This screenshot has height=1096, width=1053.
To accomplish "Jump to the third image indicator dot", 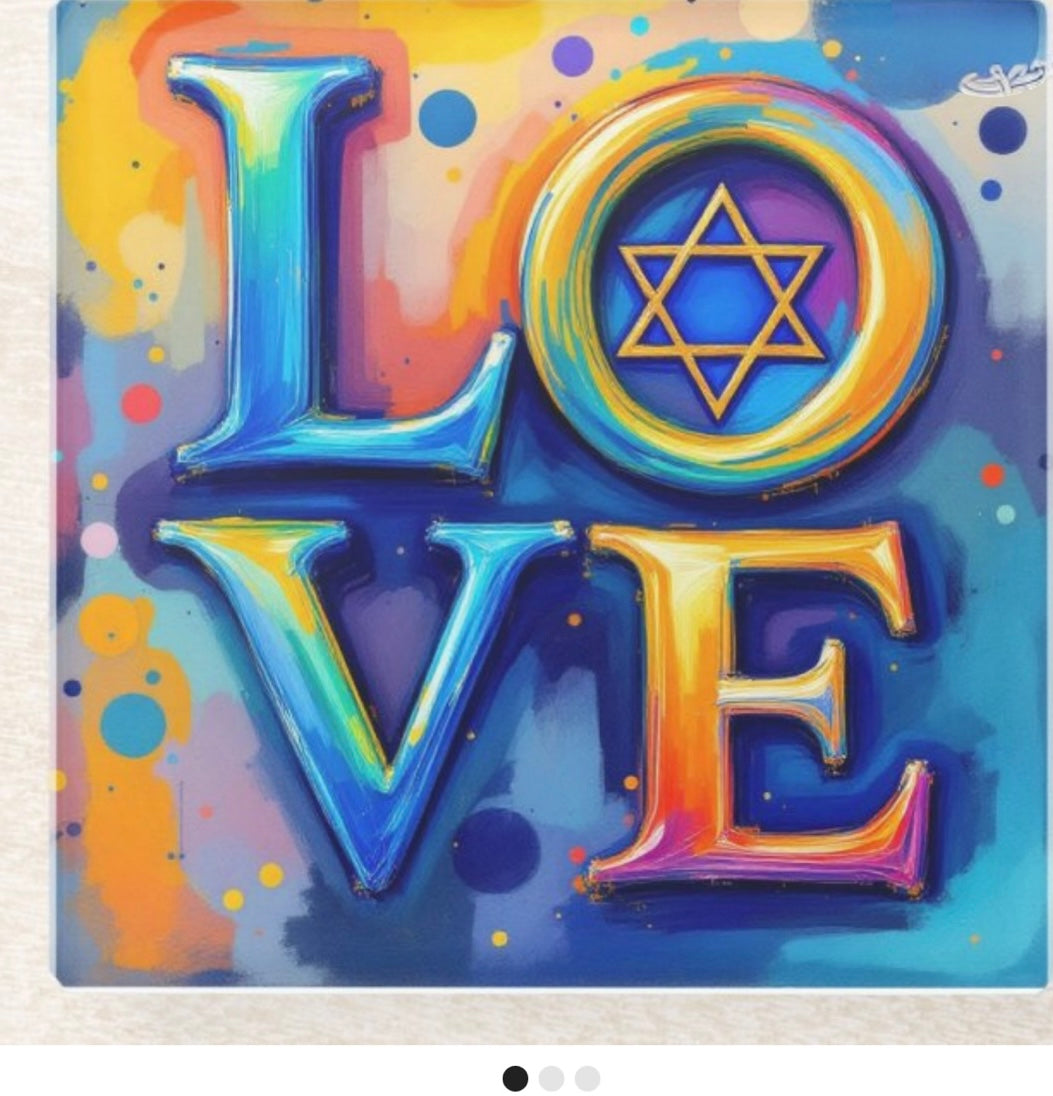I will click(x=587, y=1078).
